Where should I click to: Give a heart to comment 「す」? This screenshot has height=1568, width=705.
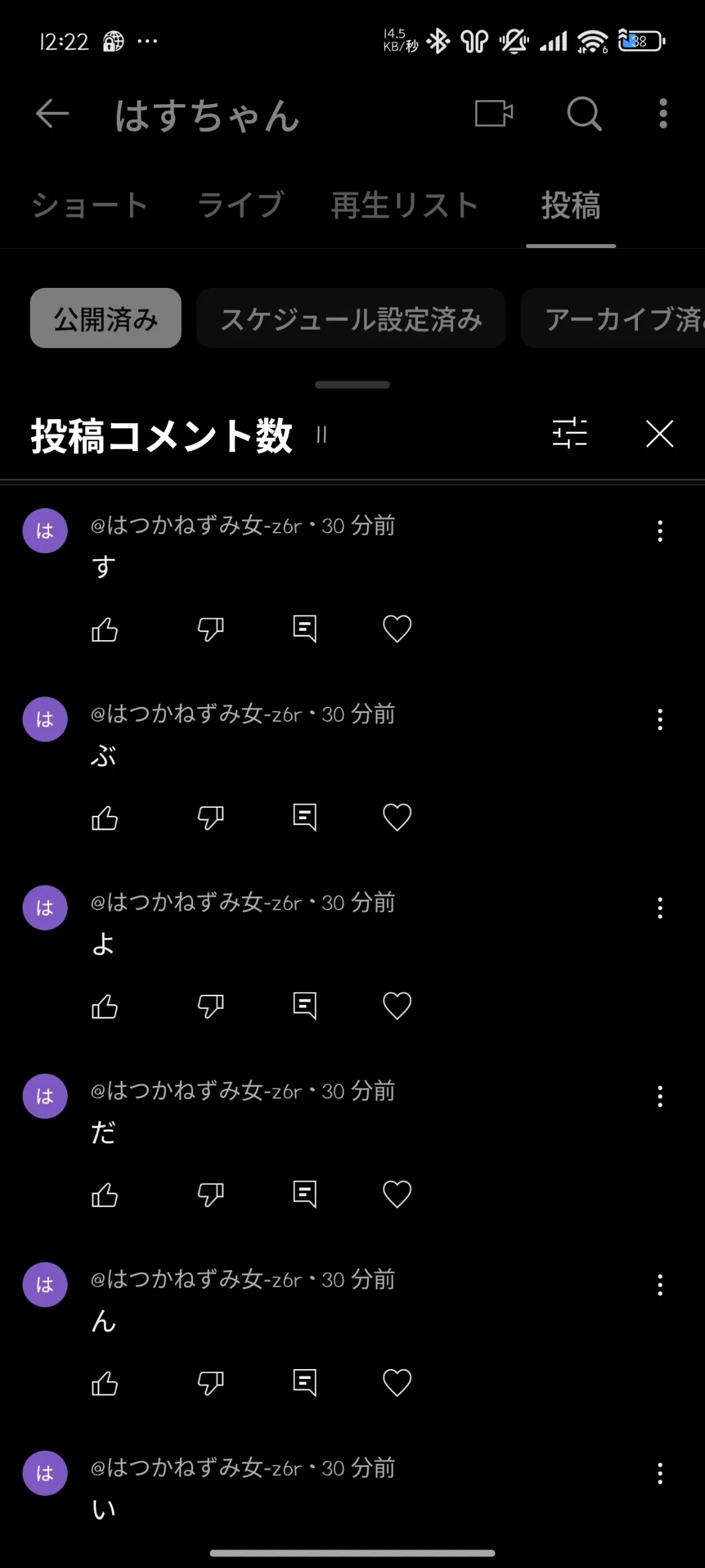tap(397, 629)
